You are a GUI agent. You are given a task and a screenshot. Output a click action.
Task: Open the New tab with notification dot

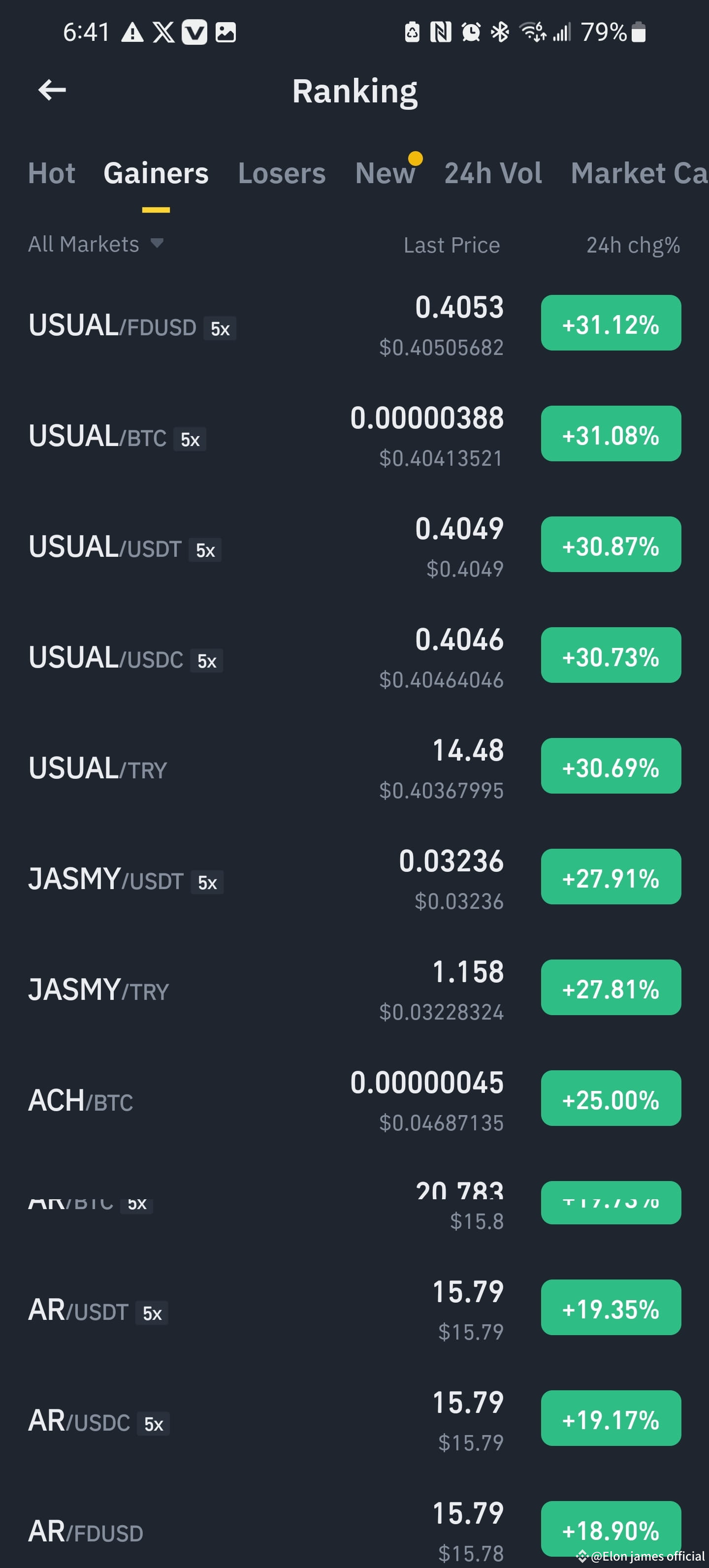[x=385, y=173]
